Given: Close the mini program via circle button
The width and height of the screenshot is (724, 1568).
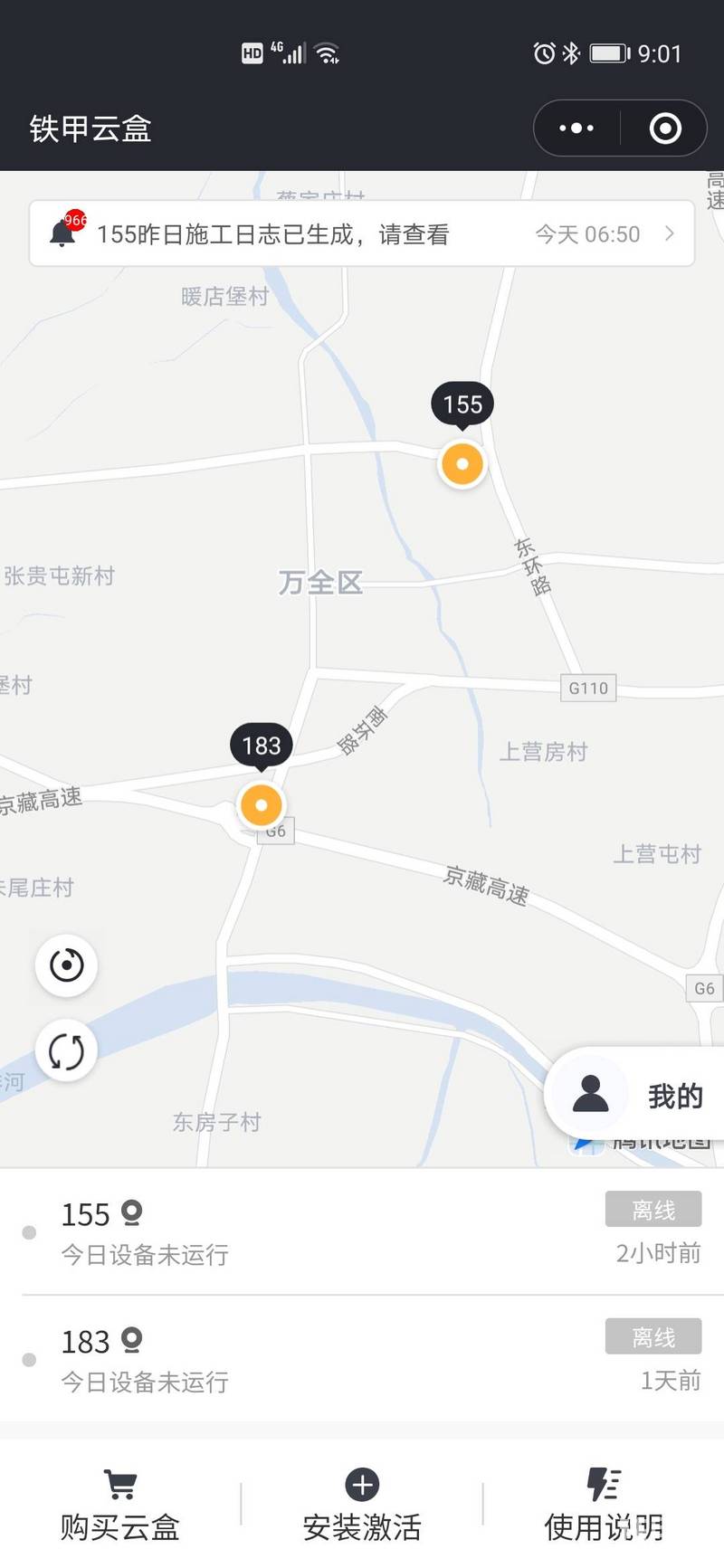Looking at the screenshot, I should pyautogui.click(x=665, y=128).
